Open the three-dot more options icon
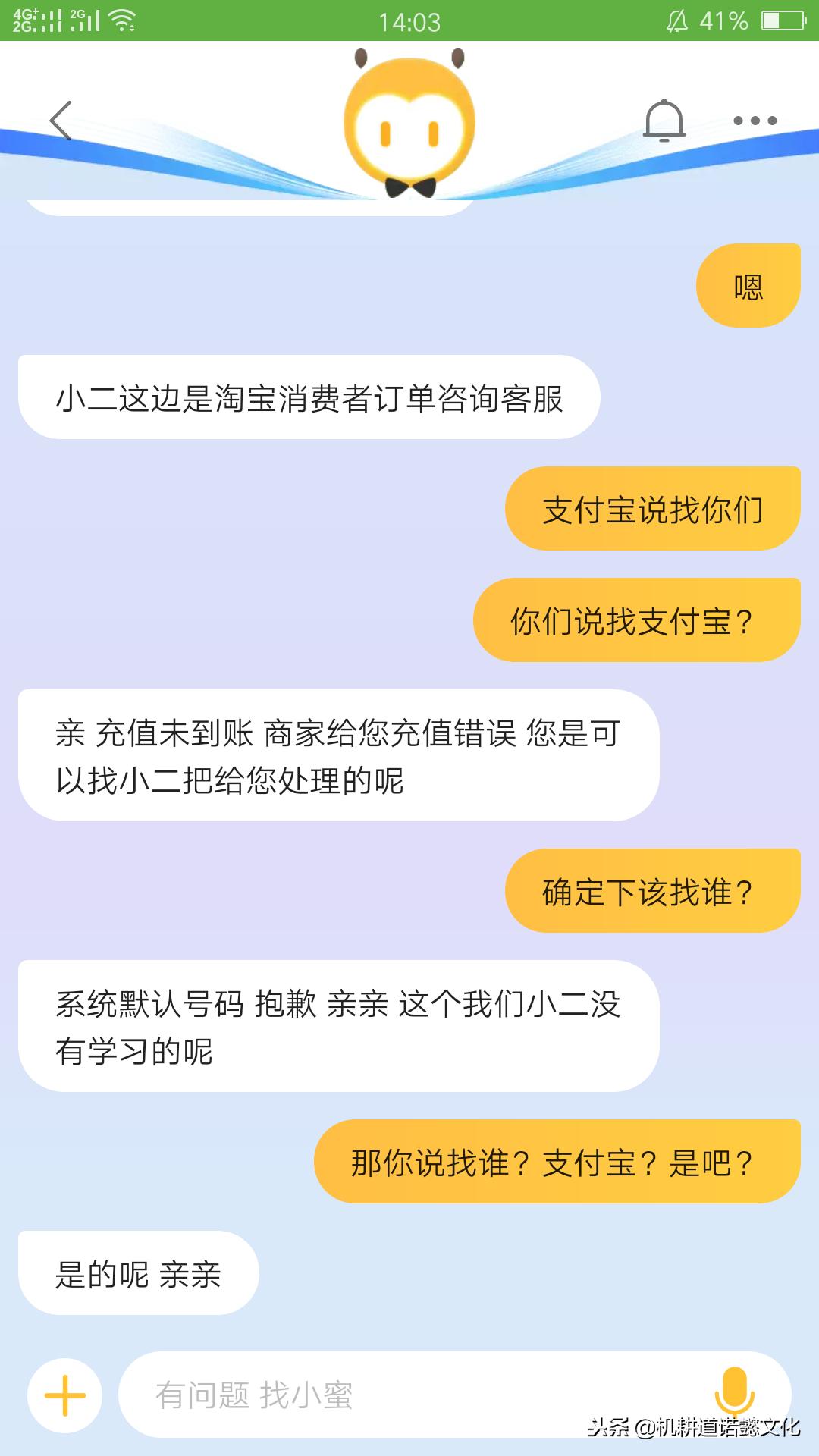Viewport: 819px width, 1456px height. click(753, 120)
